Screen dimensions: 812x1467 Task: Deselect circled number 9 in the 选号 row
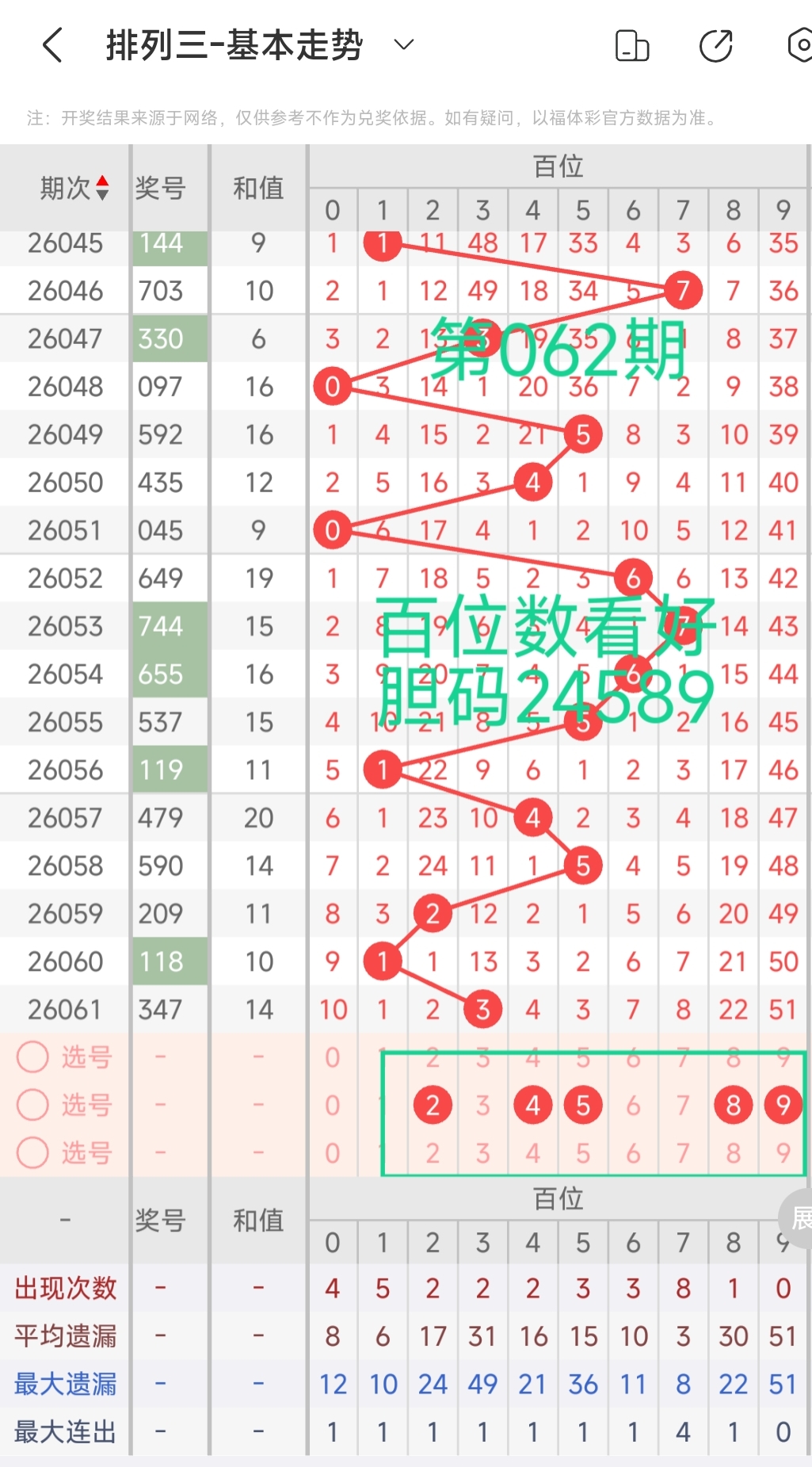pyautogui.click(x=783, y=1105)
